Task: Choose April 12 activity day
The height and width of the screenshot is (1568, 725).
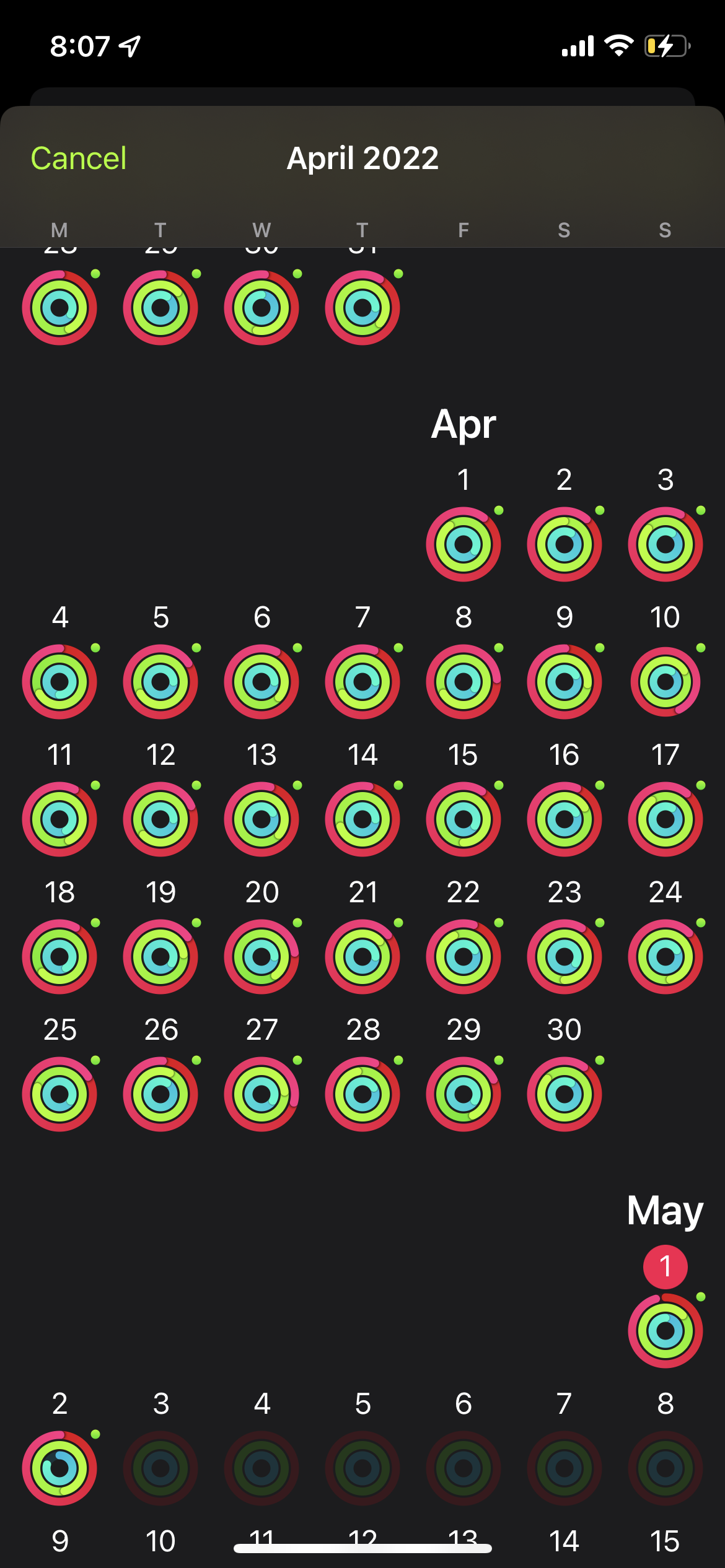Action: point(160,819)
